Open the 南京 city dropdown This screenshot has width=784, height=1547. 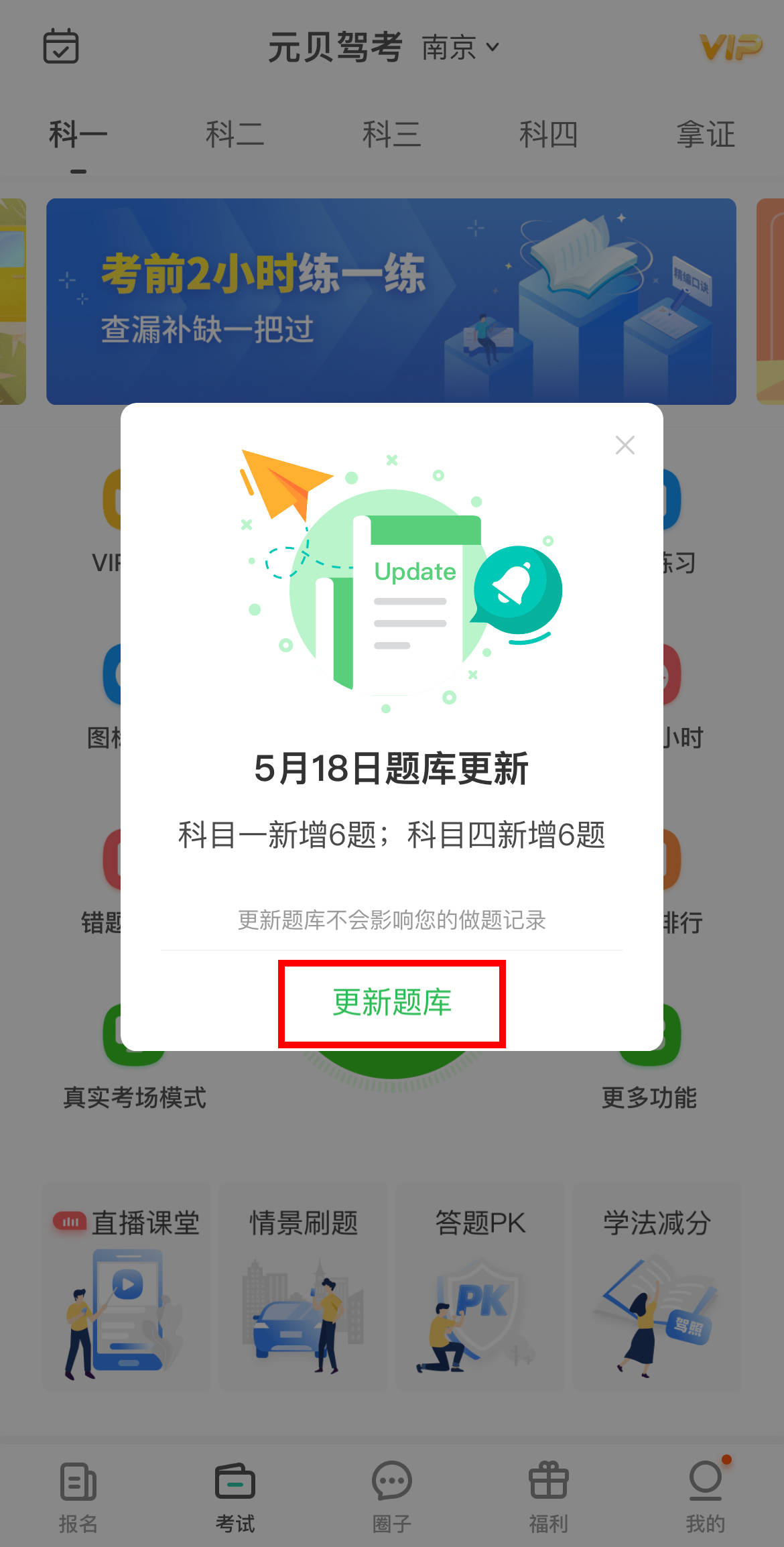point(460,48)
